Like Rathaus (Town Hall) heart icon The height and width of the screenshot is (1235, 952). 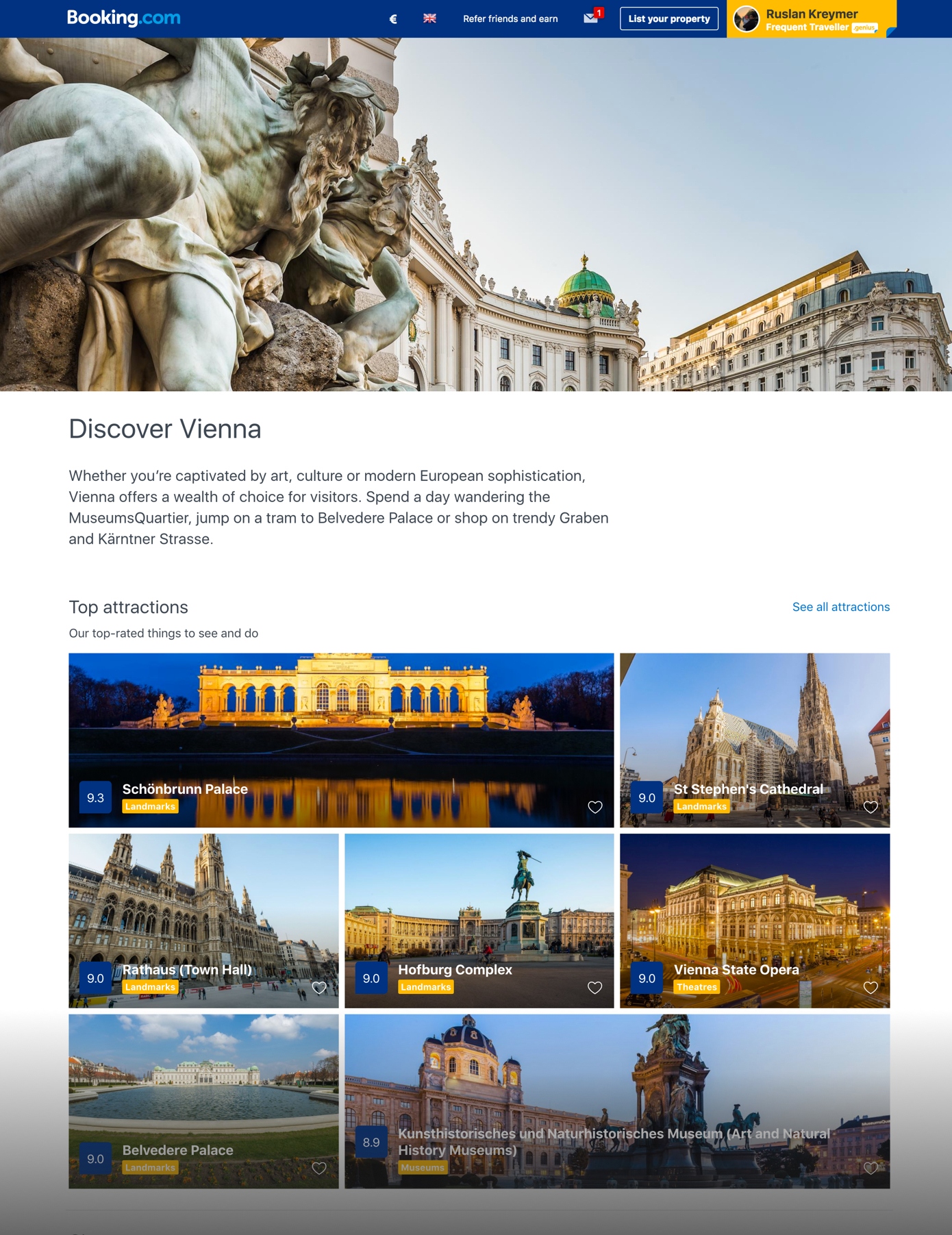click(x=319, y=988)
